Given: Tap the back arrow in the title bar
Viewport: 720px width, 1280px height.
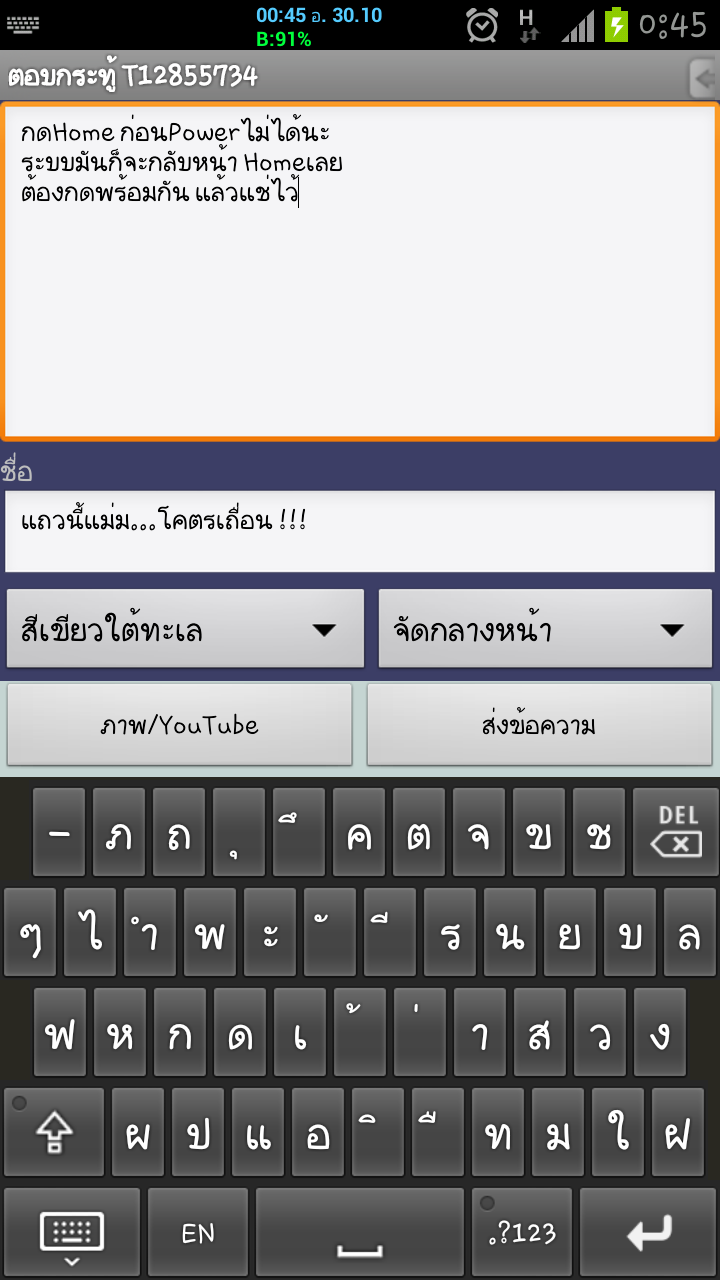Looking at the screenshot, I should [704, 76].
